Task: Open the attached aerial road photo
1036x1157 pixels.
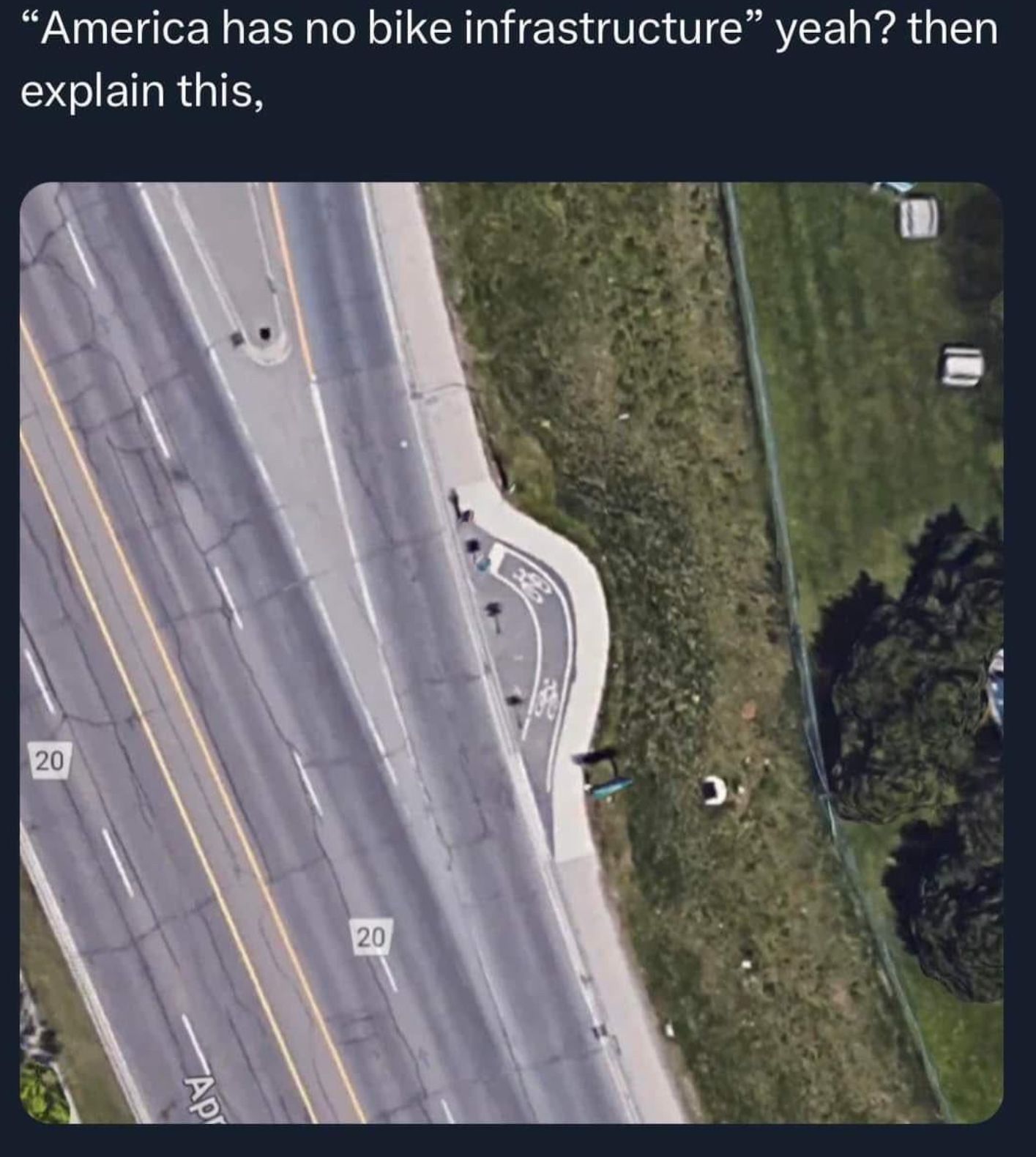Action: click(x=511, y=652)
